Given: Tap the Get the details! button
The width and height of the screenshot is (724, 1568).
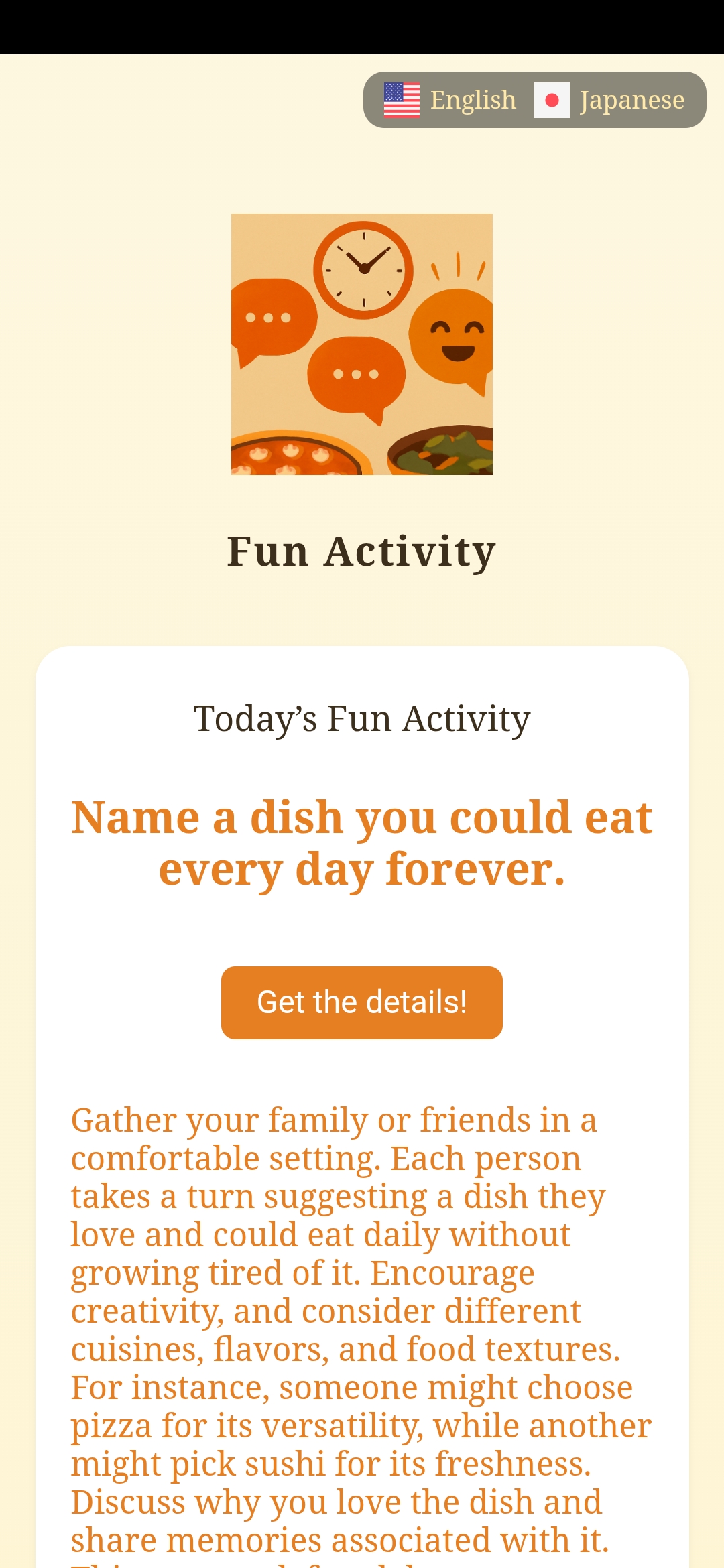Looking at the screenshot, I should [x=362, y=1002].
